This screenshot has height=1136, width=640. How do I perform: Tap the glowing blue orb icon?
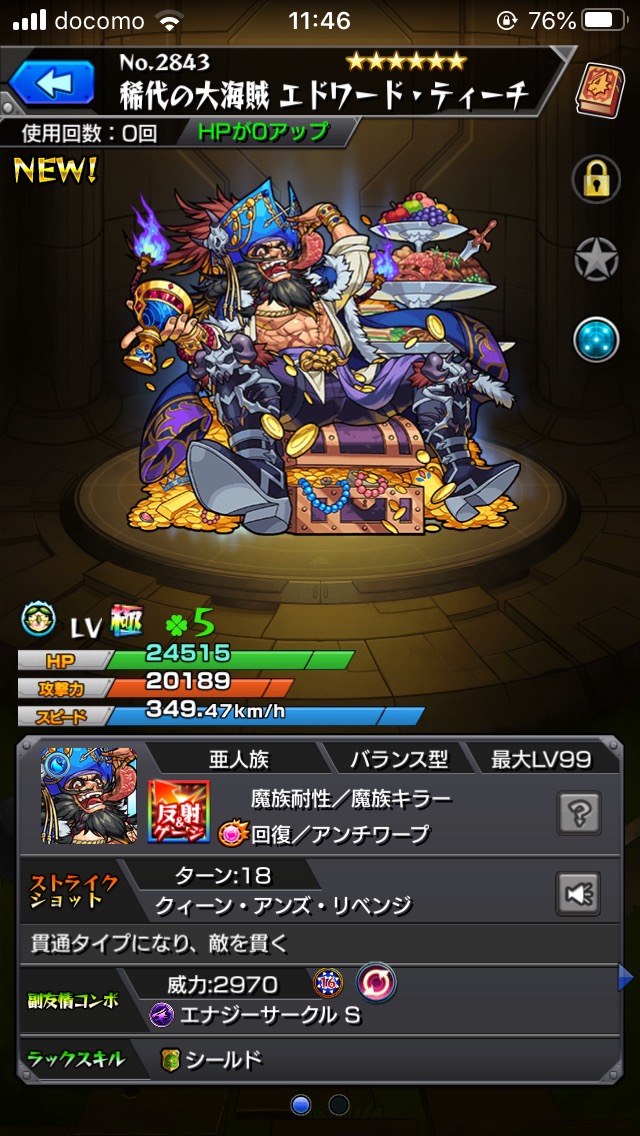597,339
